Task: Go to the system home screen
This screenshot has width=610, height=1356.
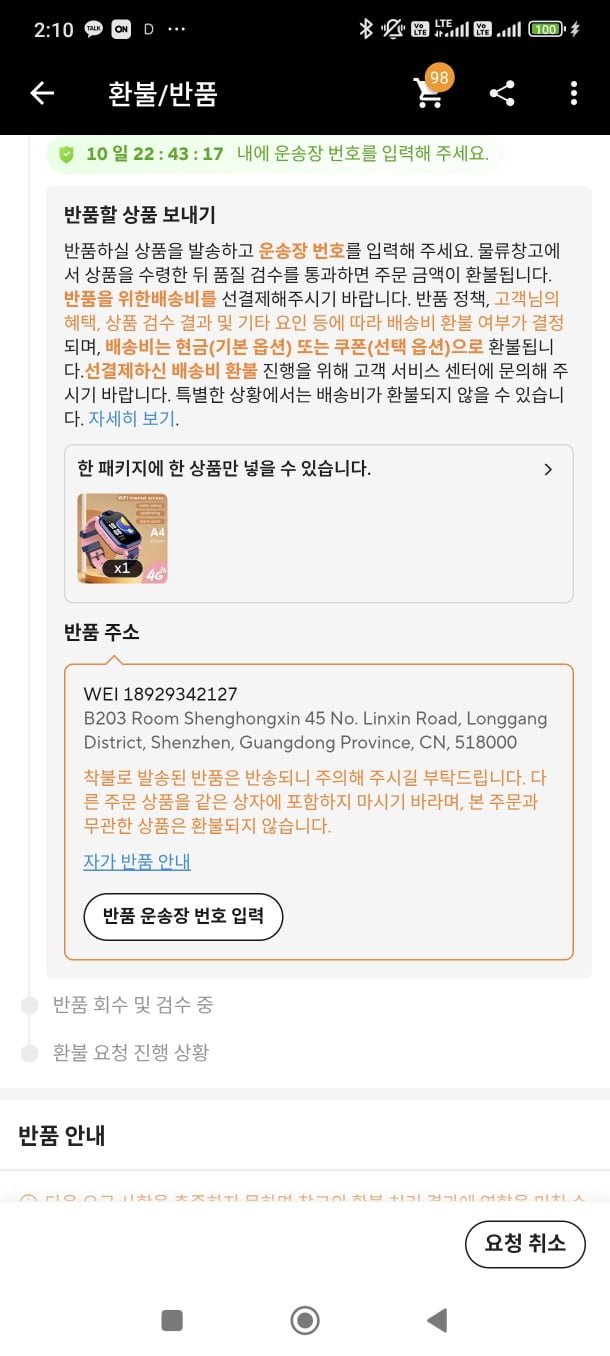Action: 305,1321
